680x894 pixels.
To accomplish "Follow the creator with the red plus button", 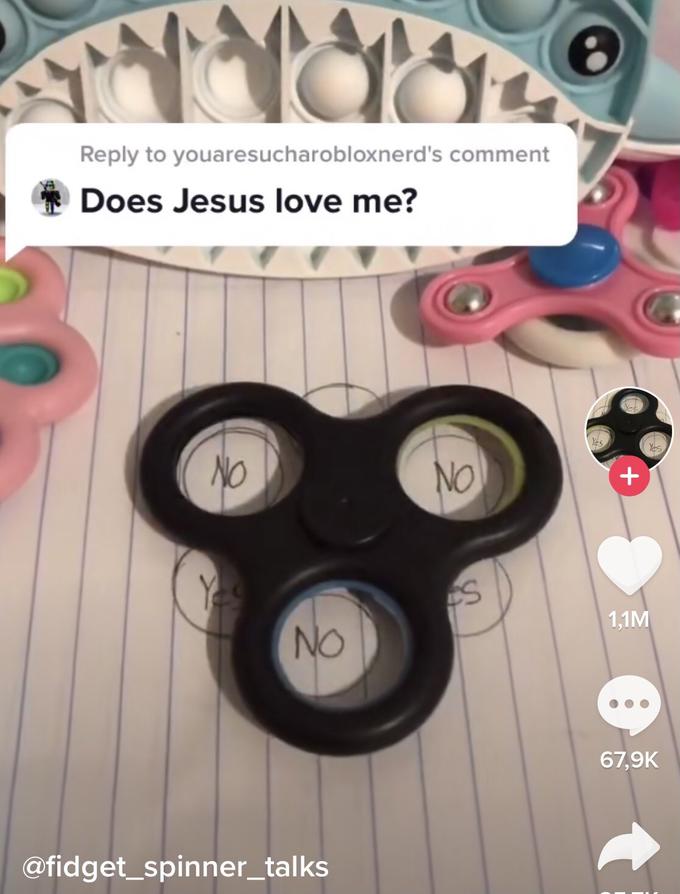I will point(628,477).
